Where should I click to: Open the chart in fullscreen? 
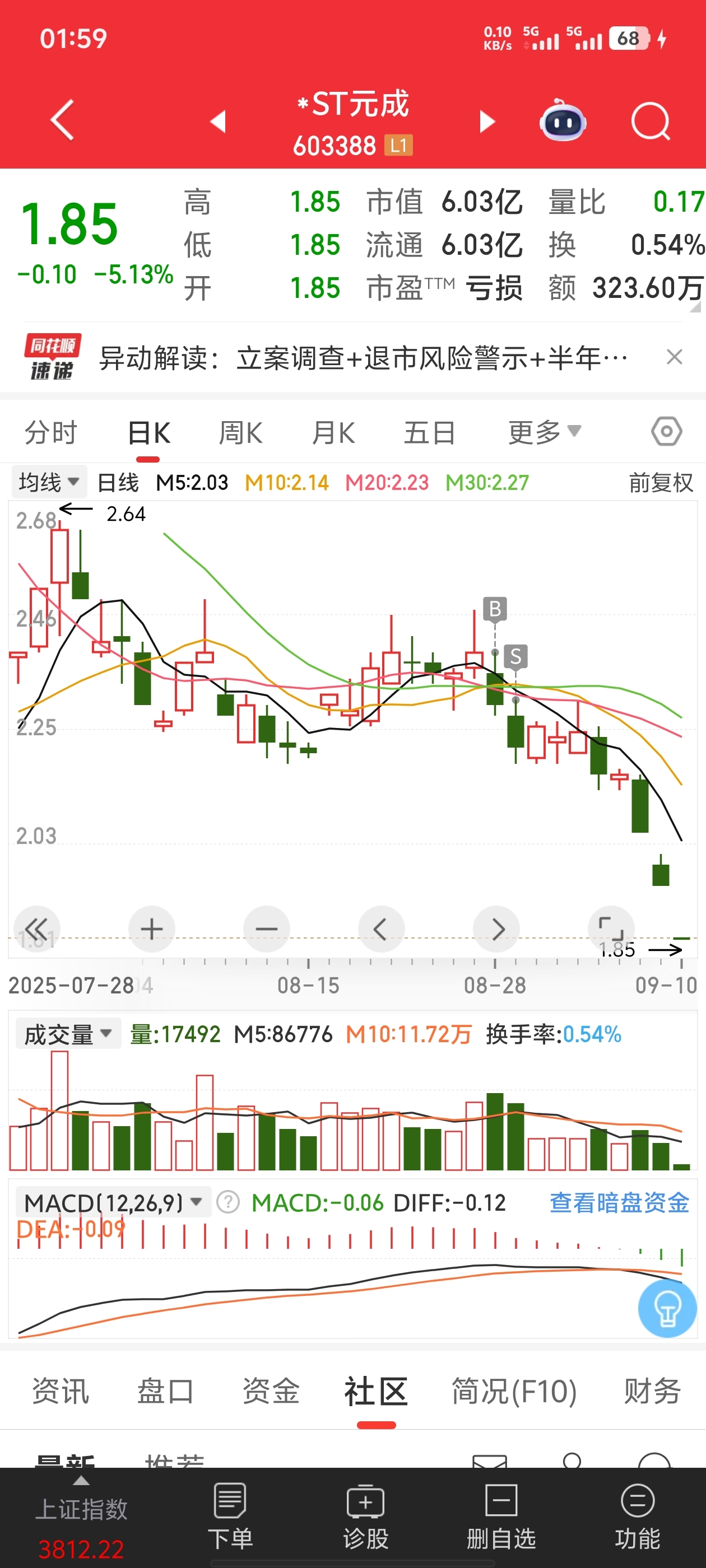(x=610, y=928)
